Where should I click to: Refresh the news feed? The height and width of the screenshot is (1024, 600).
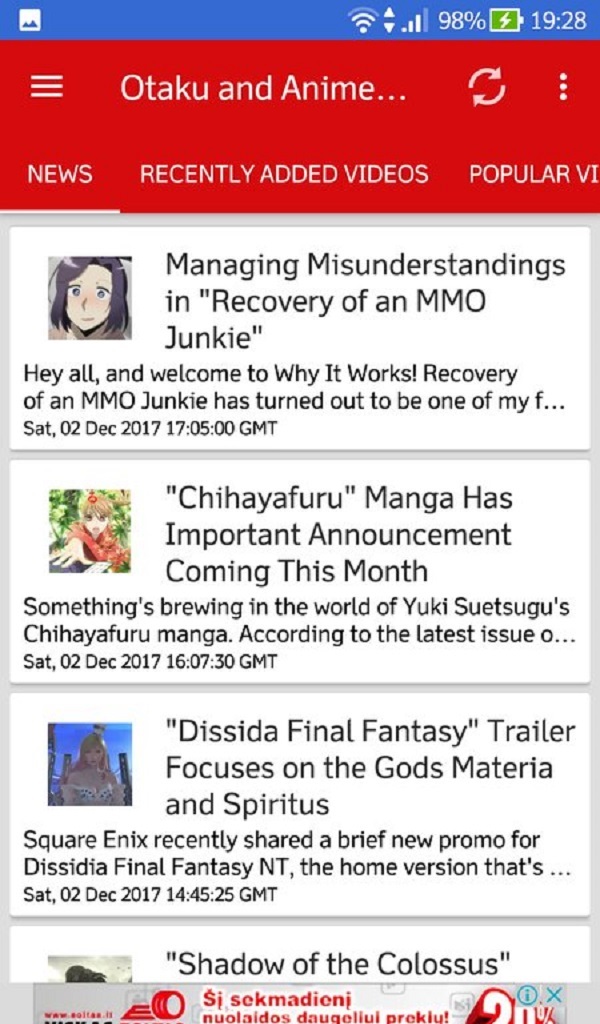point(487,88)
